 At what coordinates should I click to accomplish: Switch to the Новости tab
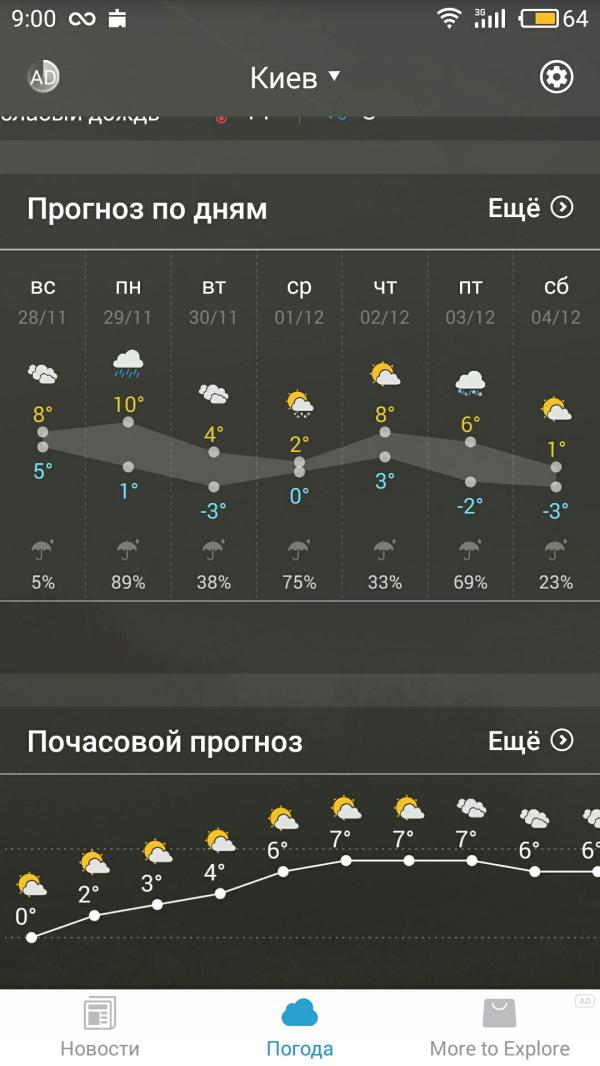100,1028
